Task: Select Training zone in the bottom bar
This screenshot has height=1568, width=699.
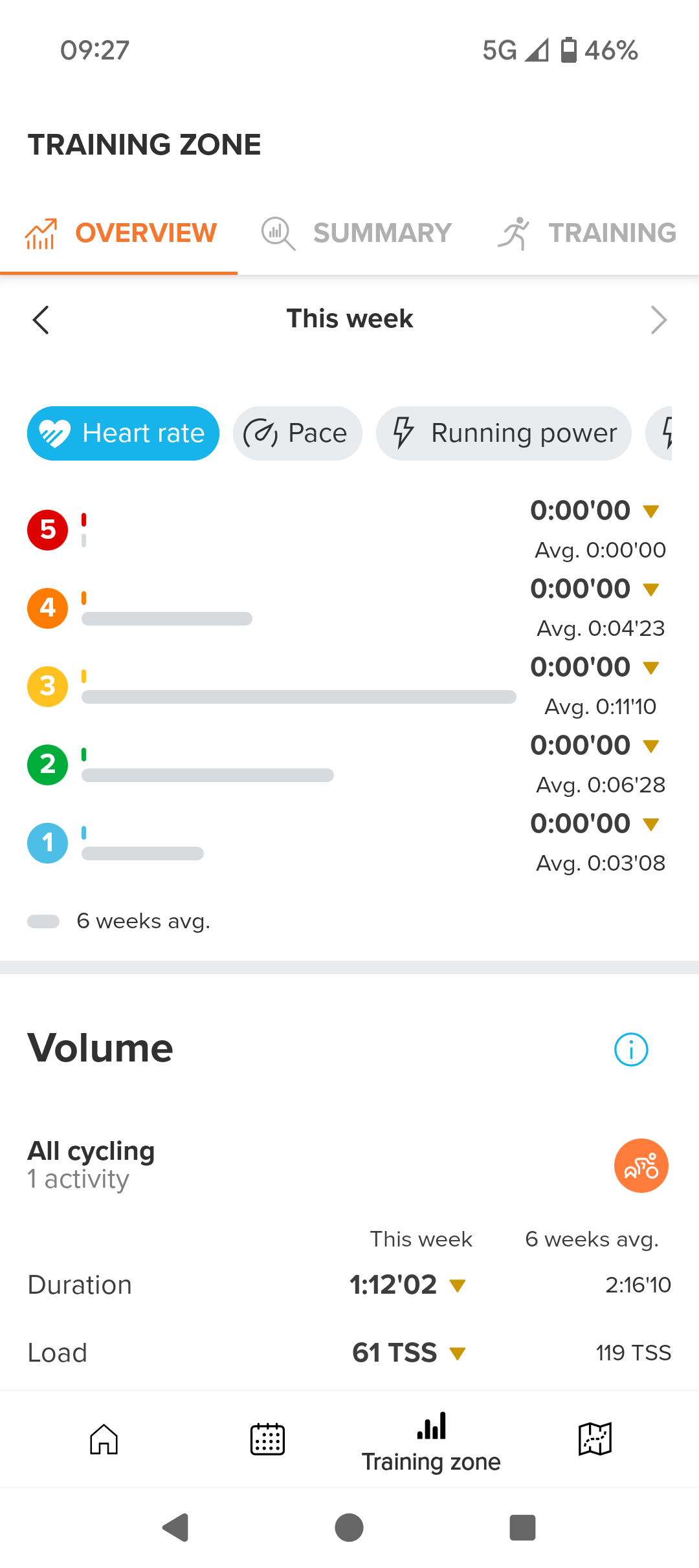Action: (431, 1443)
